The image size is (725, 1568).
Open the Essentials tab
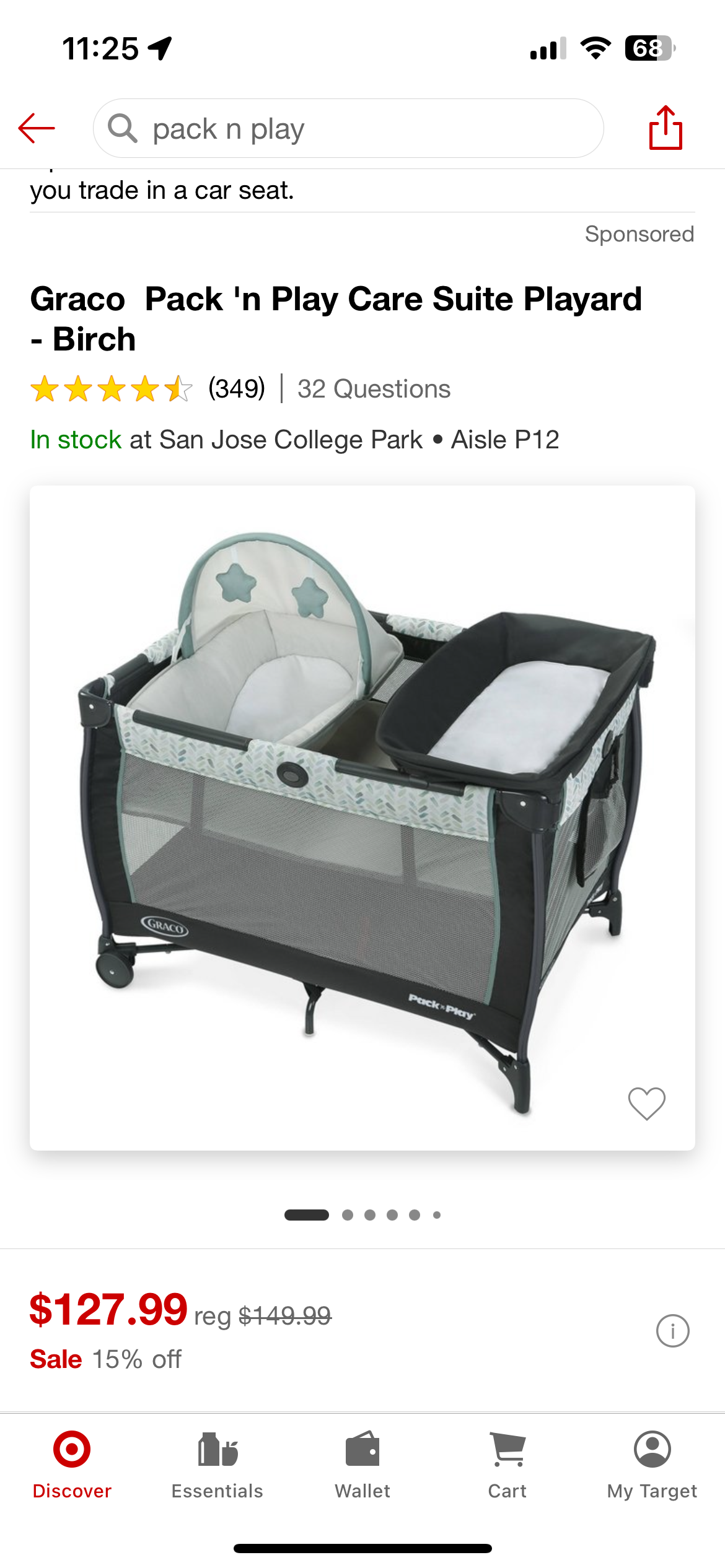[217, 1464]
